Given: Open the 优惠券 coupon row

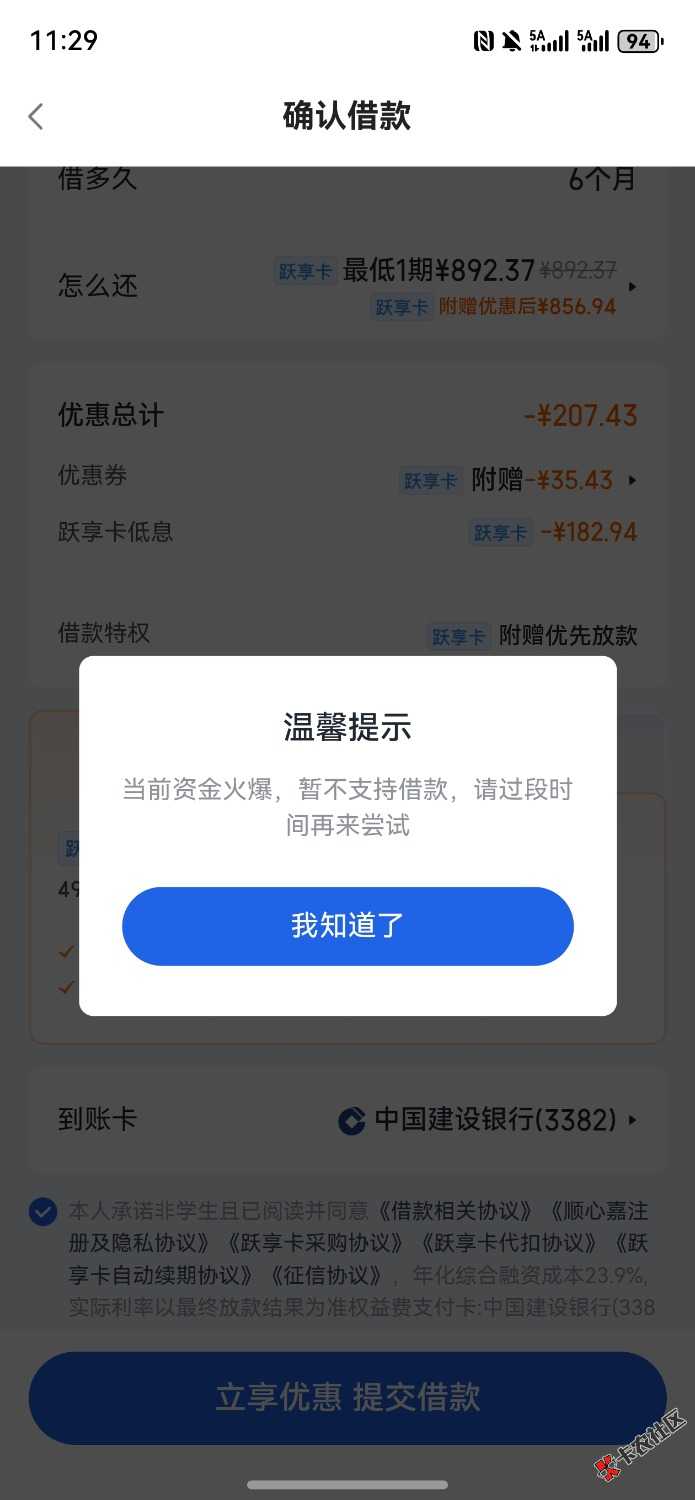Looking at the screenshot, I should pyautogui.click(x=347, y=480).
